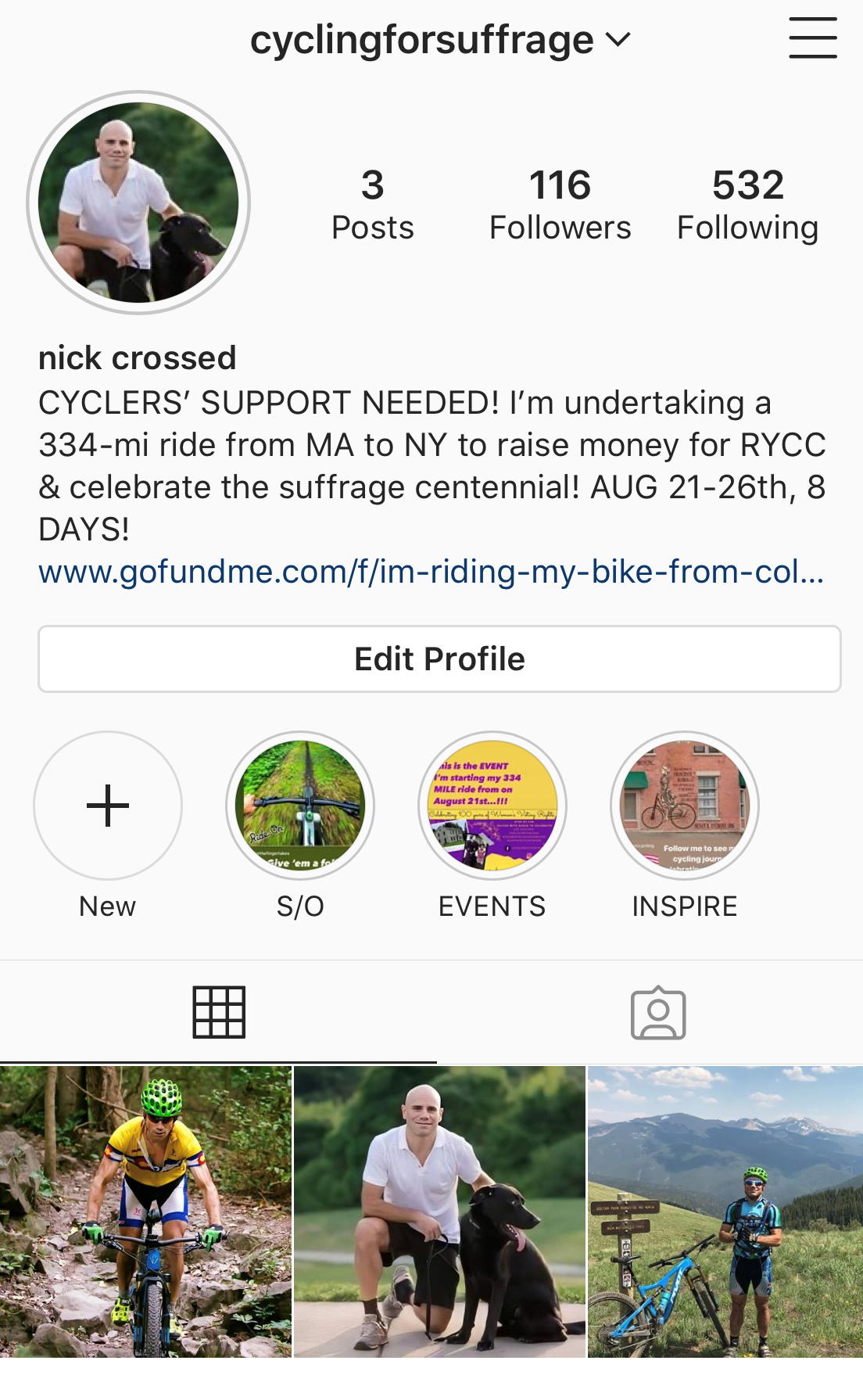View the 116 Followers list
The width and height of the screenshot is (863, 1400).
(560, 205)
